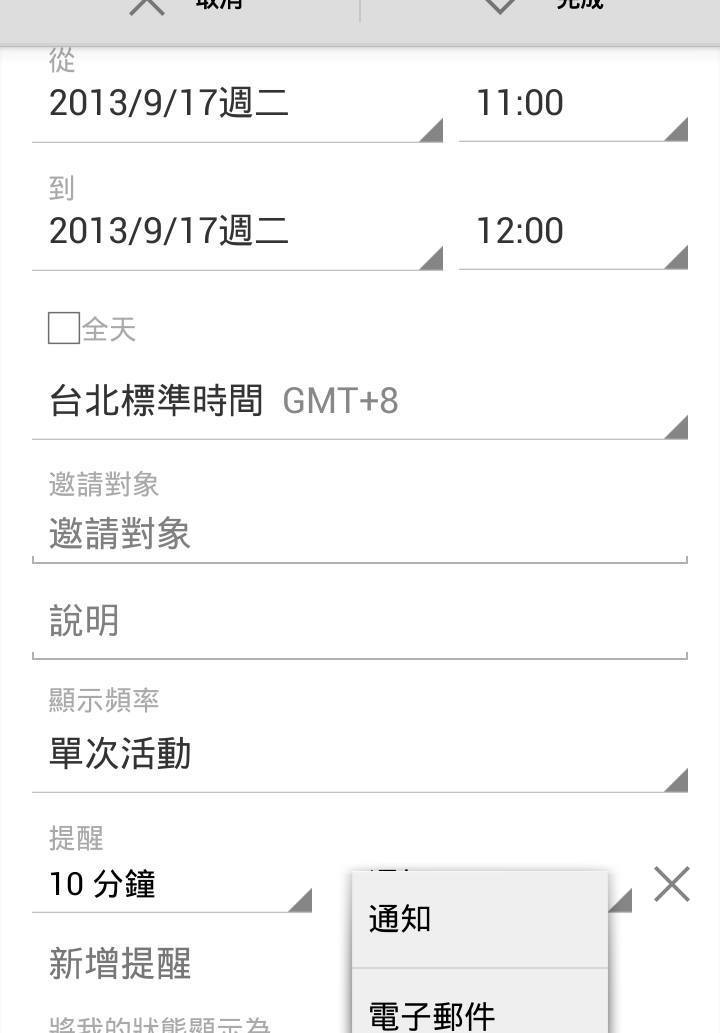Change the 12:00 end time
Image resolution: width=720 pixels, height=1033 pixels.
(x=572, y=232)
